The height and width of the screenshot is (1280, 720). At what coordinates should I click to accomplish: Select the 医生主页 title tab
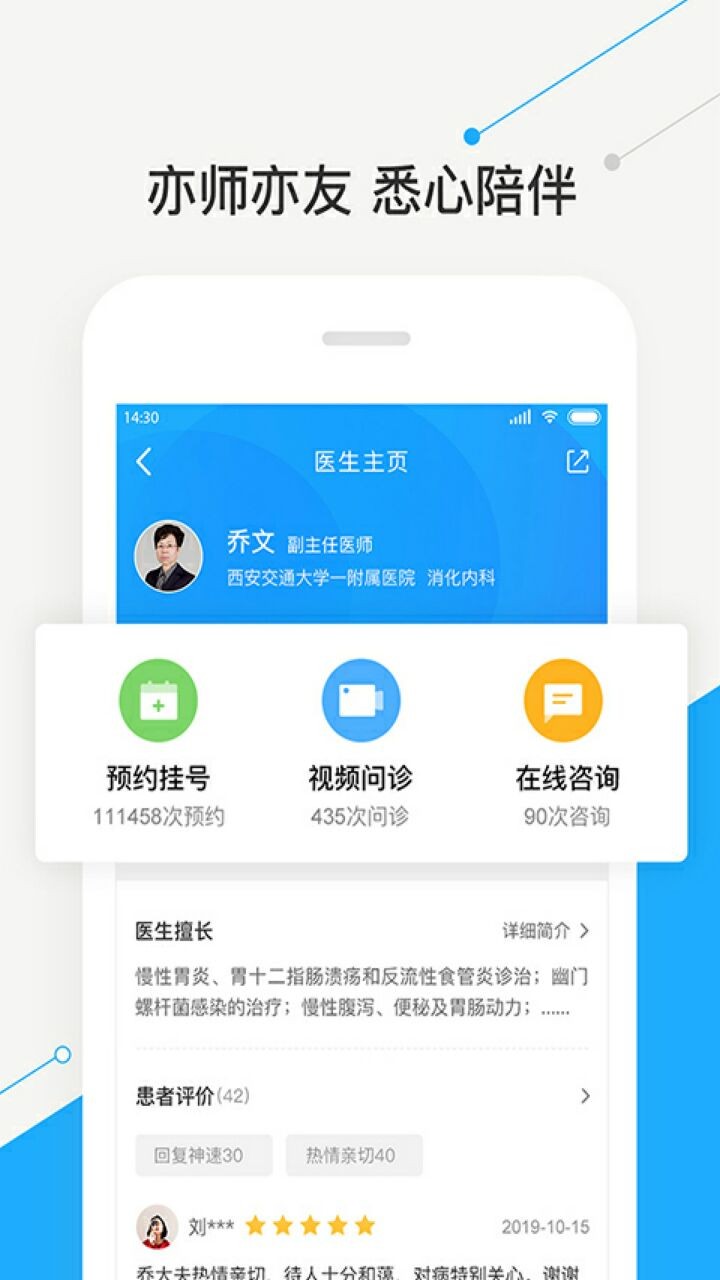(x=360, y=462)
